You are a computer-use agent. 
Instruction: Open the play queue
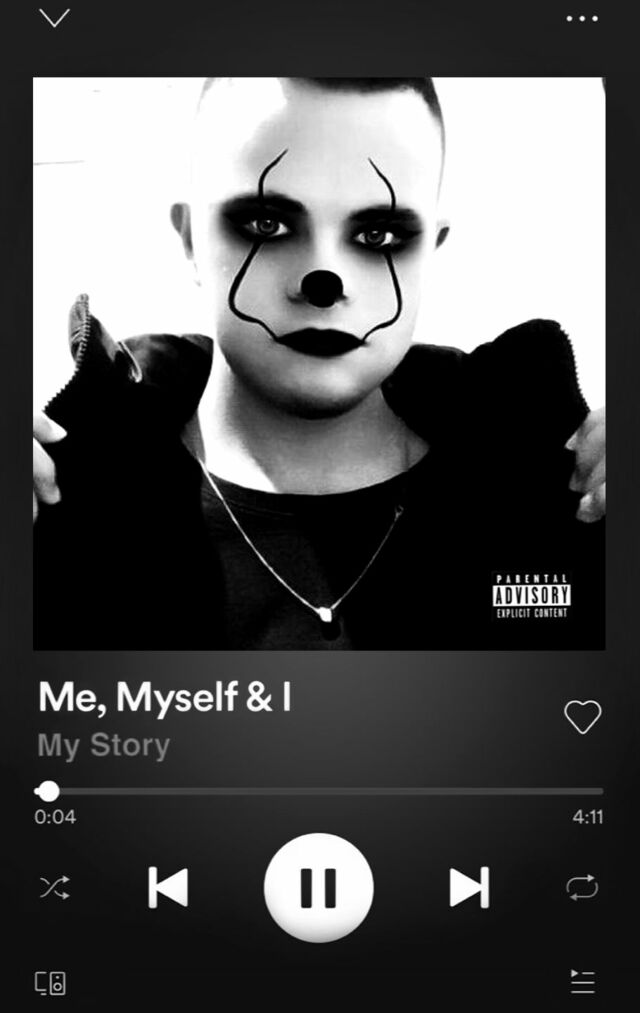(x=582, y=981)
